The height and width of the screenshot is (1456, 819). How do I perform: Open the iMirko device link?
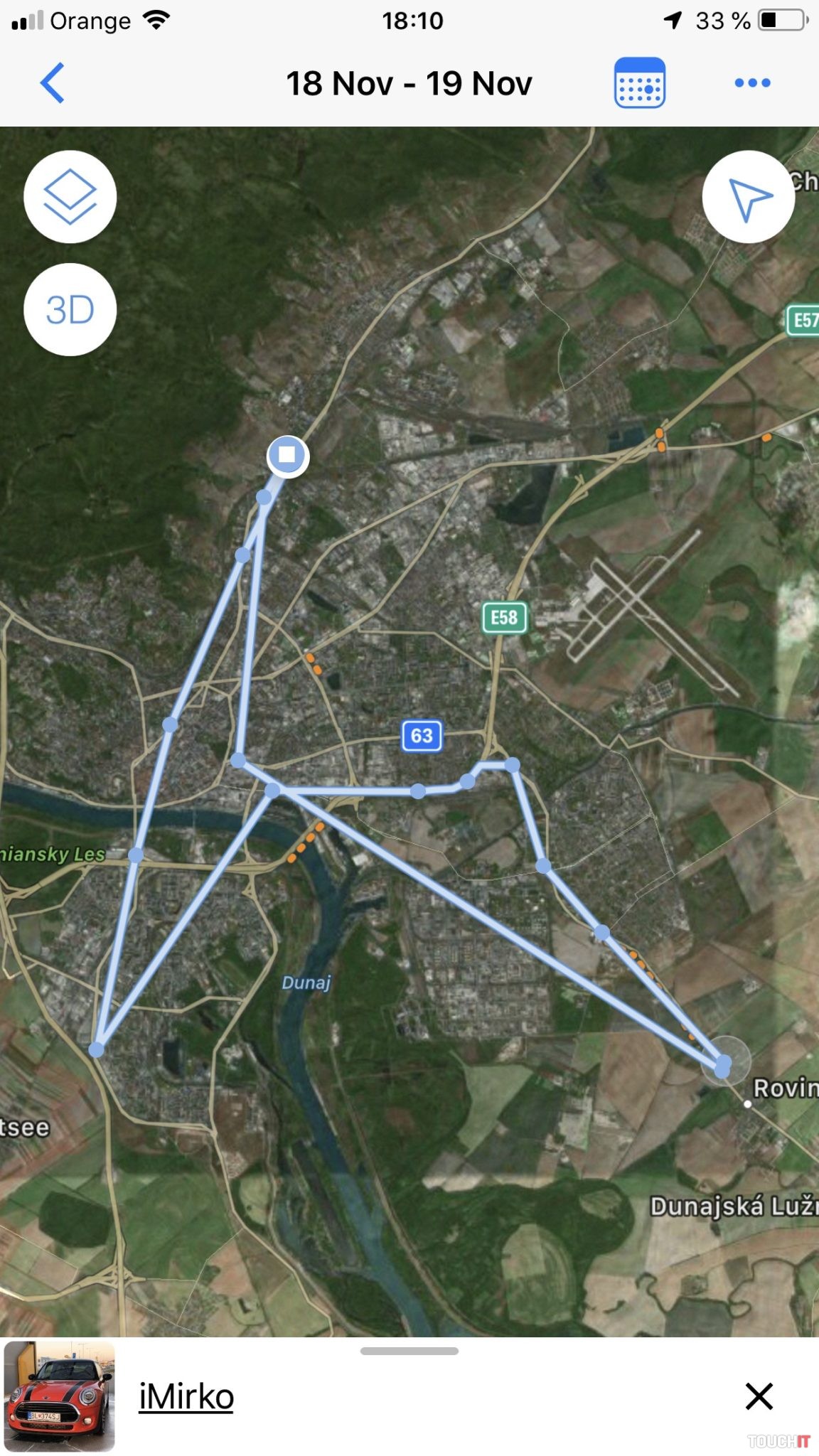[x=186, y=1397]
